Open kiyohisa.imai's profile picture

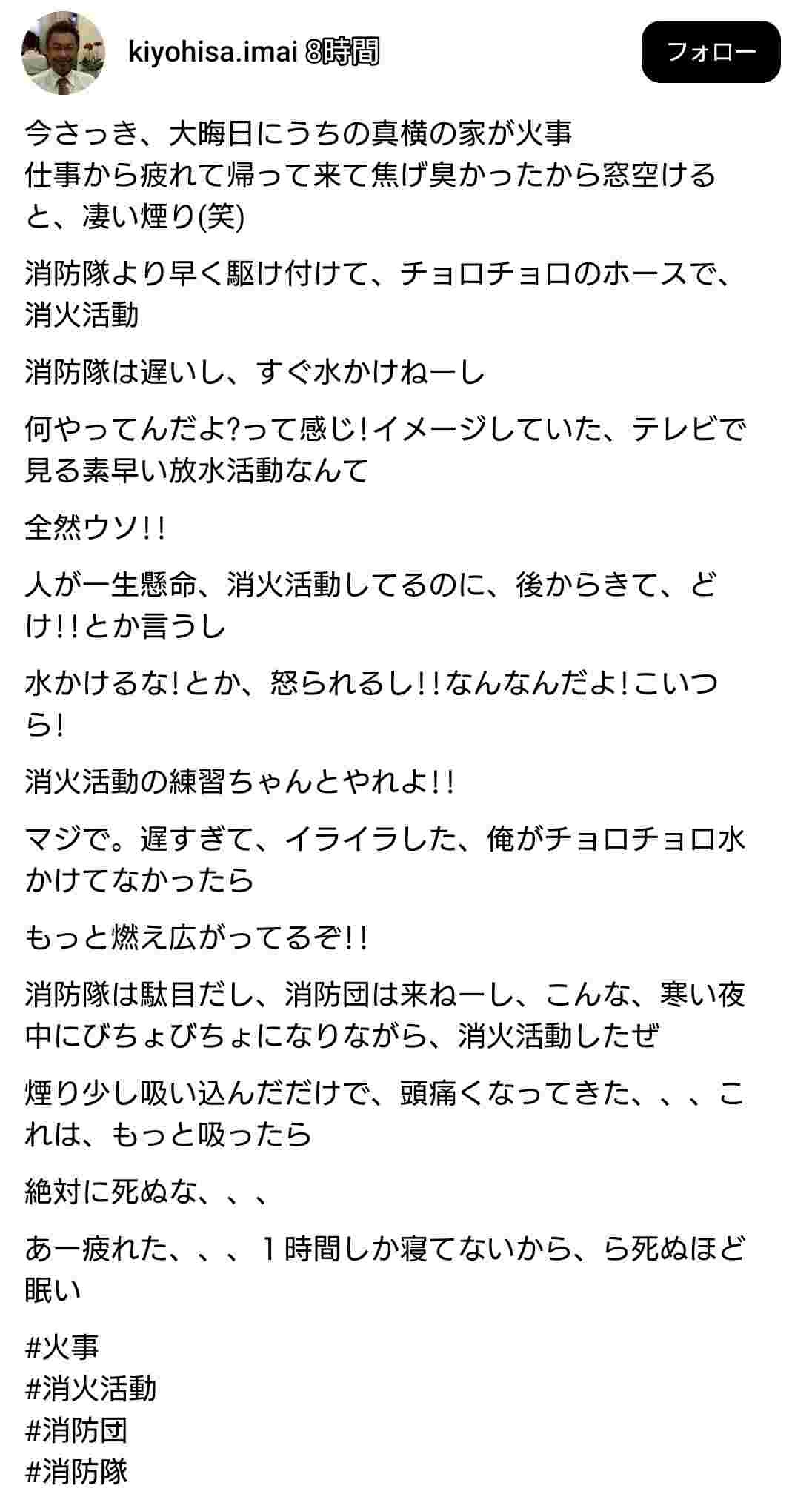click(x=63, y=53)
